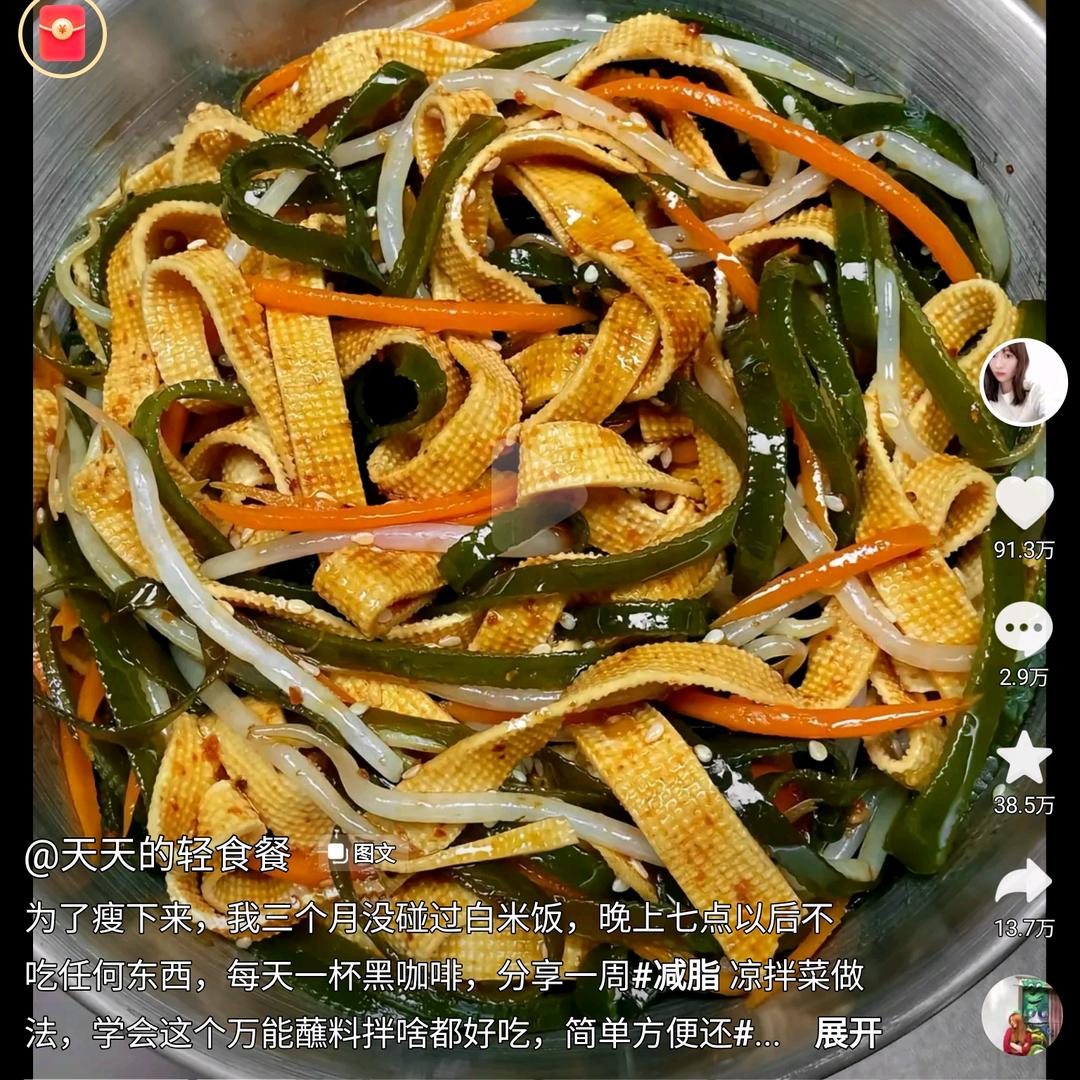
Task: Open the rotating music disc
Action: [1021, 1015]
